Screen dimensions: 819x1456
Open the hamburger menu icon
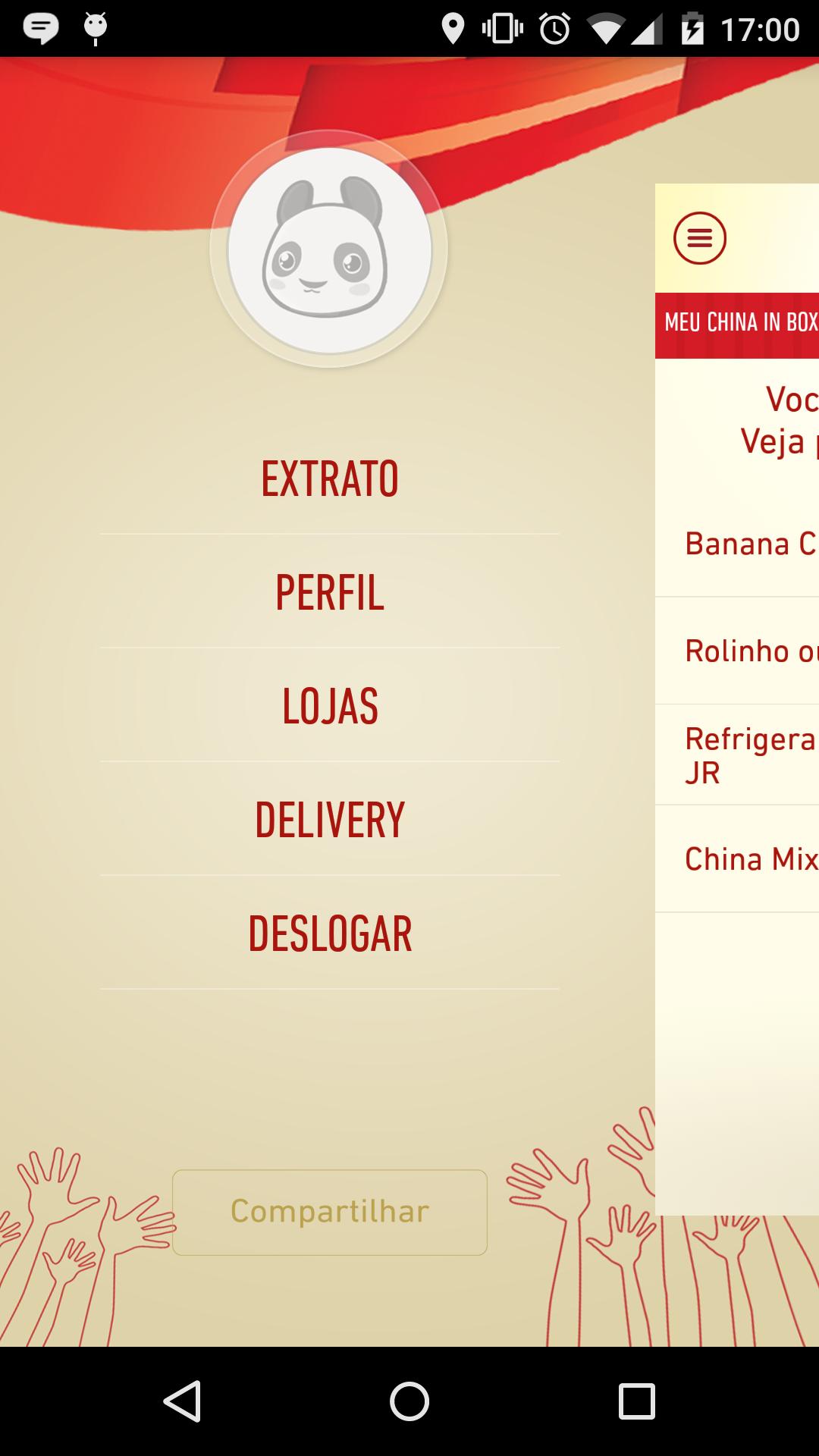(701, 237)
